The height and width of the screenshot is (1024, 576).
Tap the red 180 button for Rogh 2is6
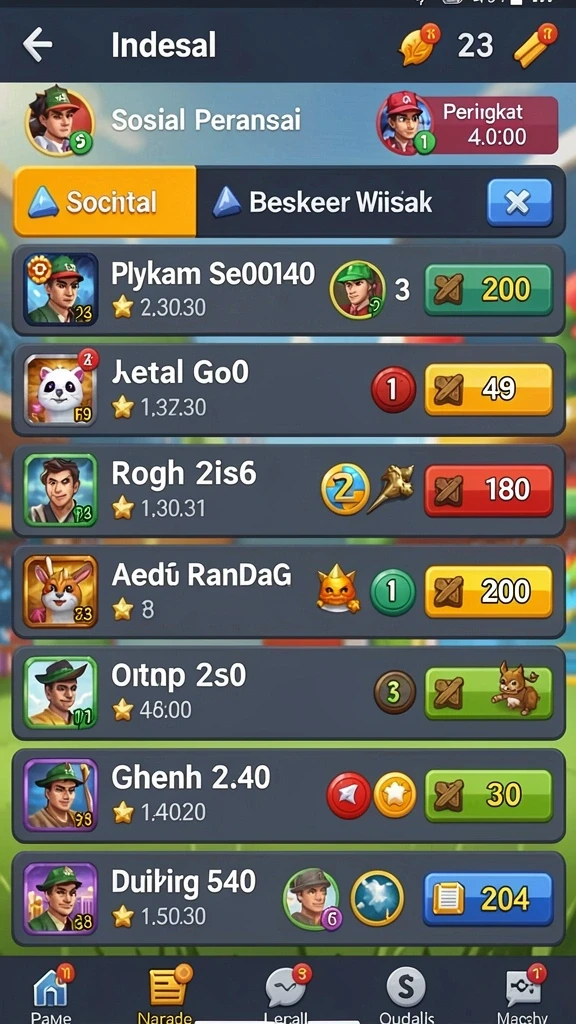pyautogui.click(x=488, y=490)
